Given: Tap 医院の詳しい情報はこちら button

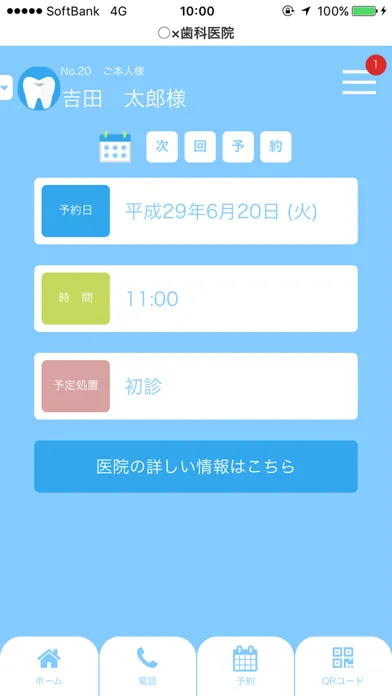Looking at the screenshot, I should [196, 467].
